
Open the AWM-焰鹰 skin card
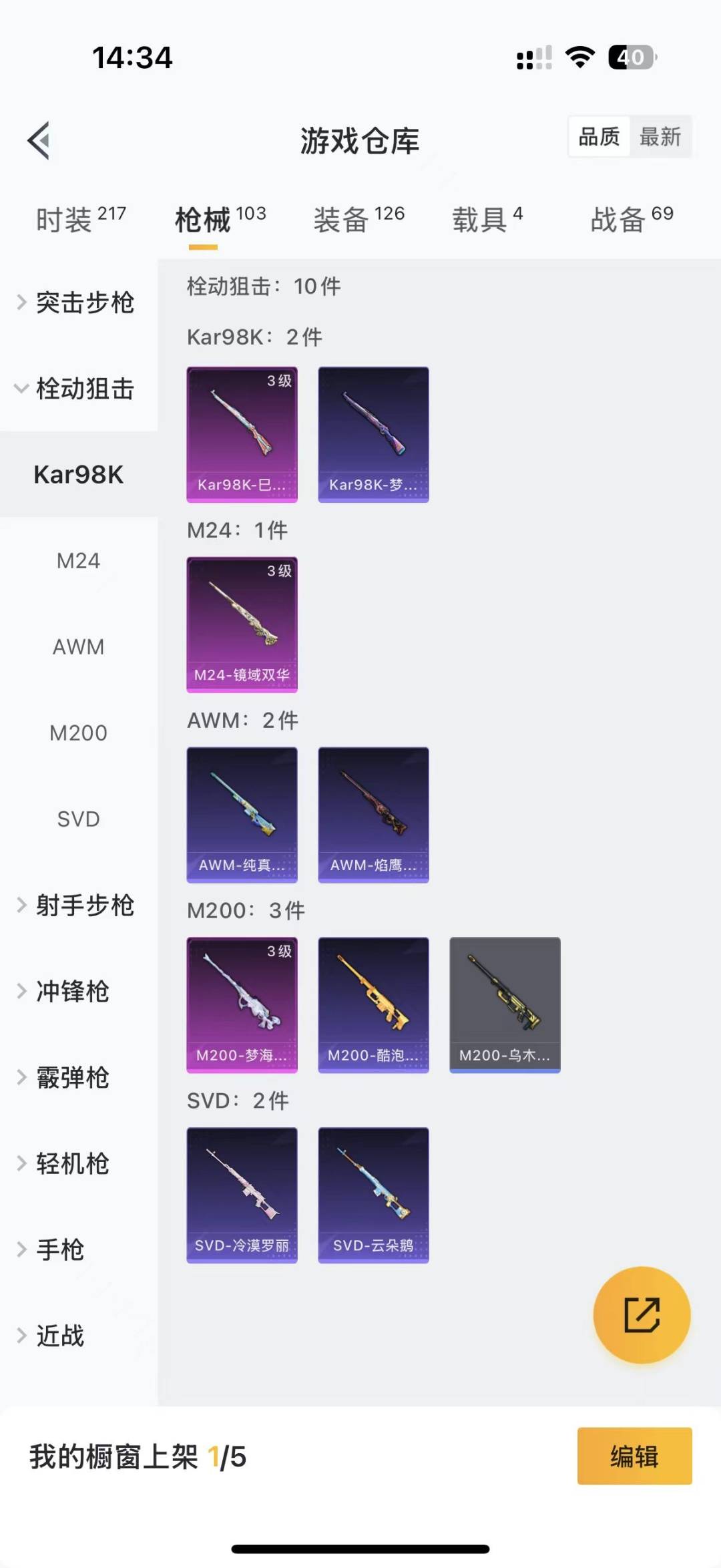point(373,815)
